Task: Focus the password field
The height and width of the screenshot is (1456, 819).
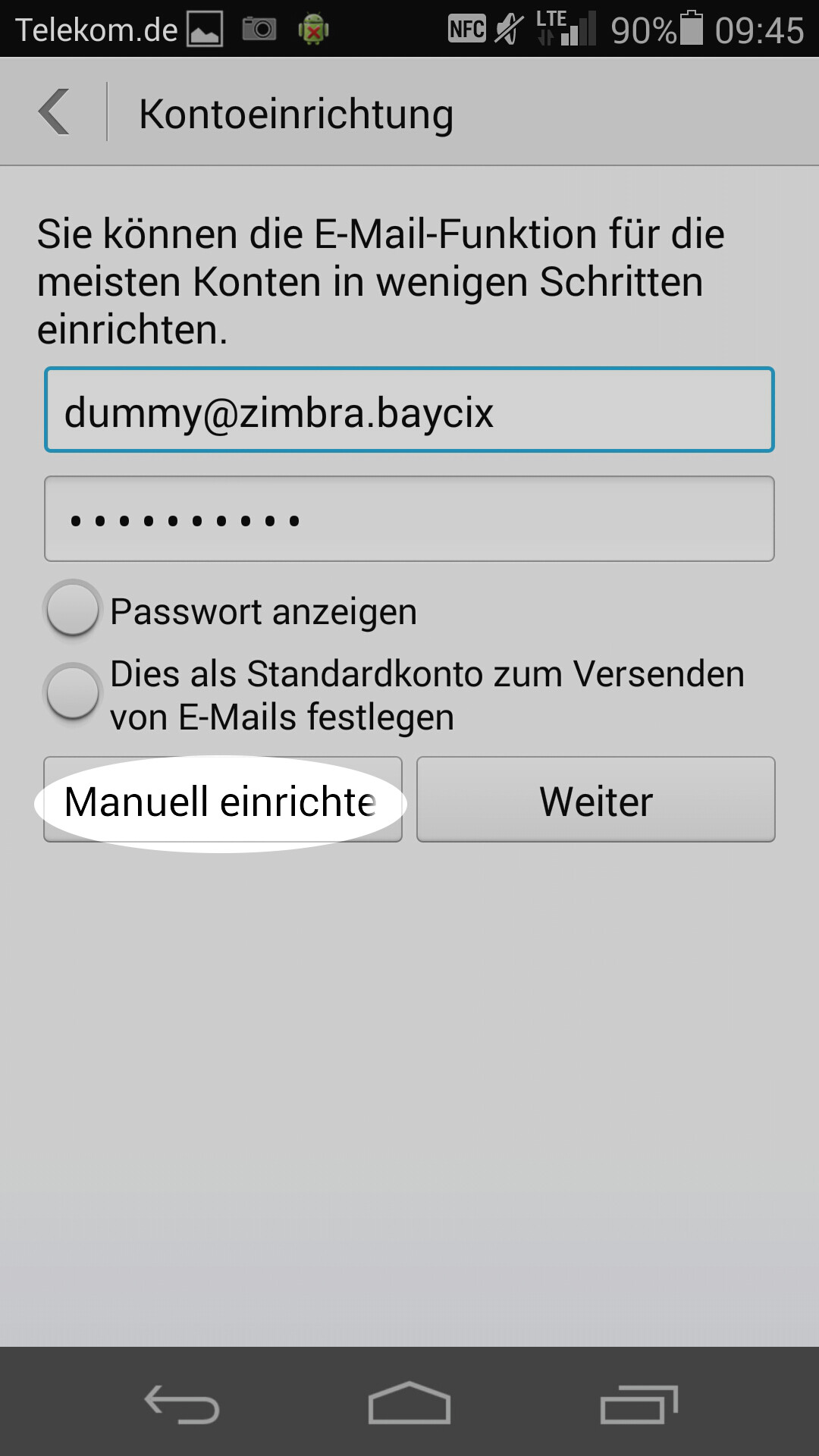Action: point(409,519)
